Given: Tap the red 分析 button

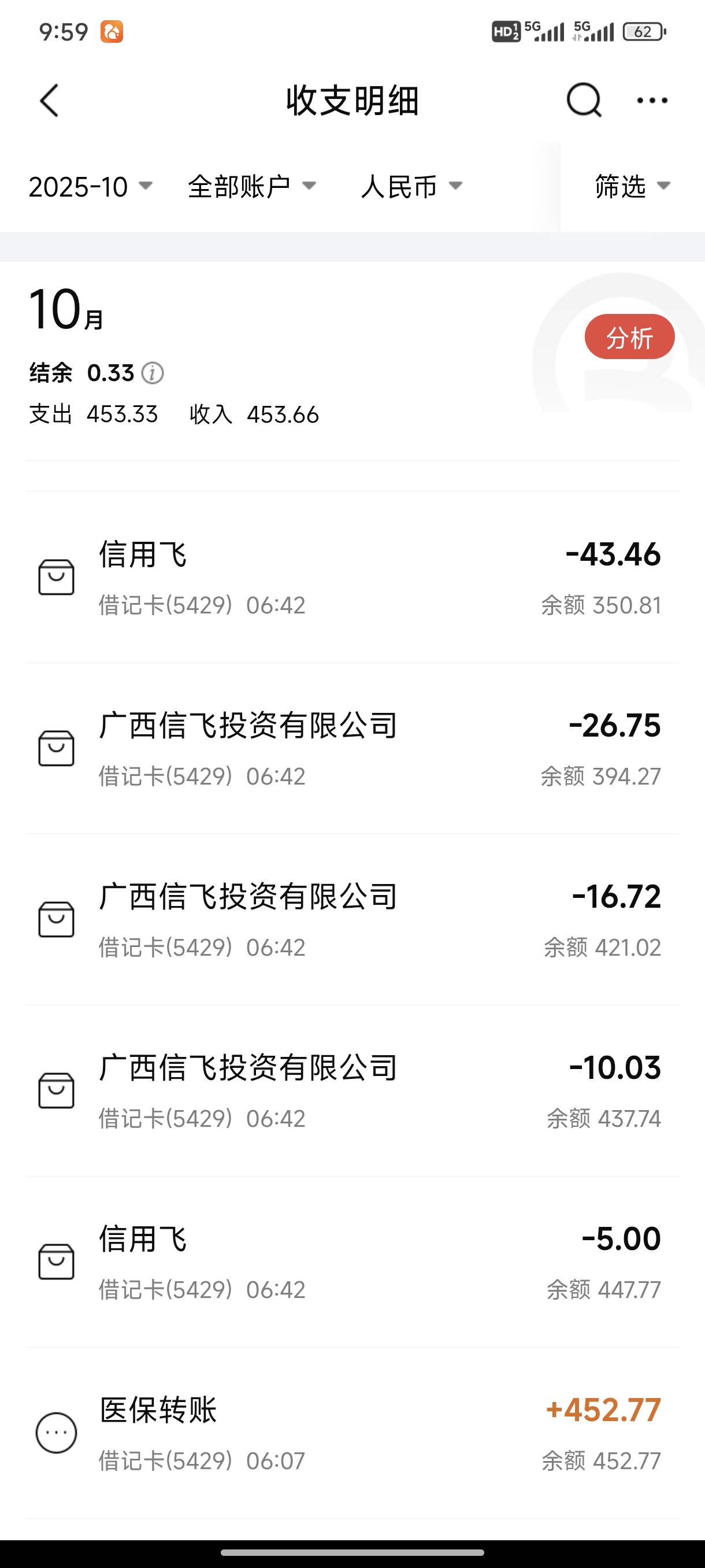Looking at the screenshot, I should [x=629, y=336].
